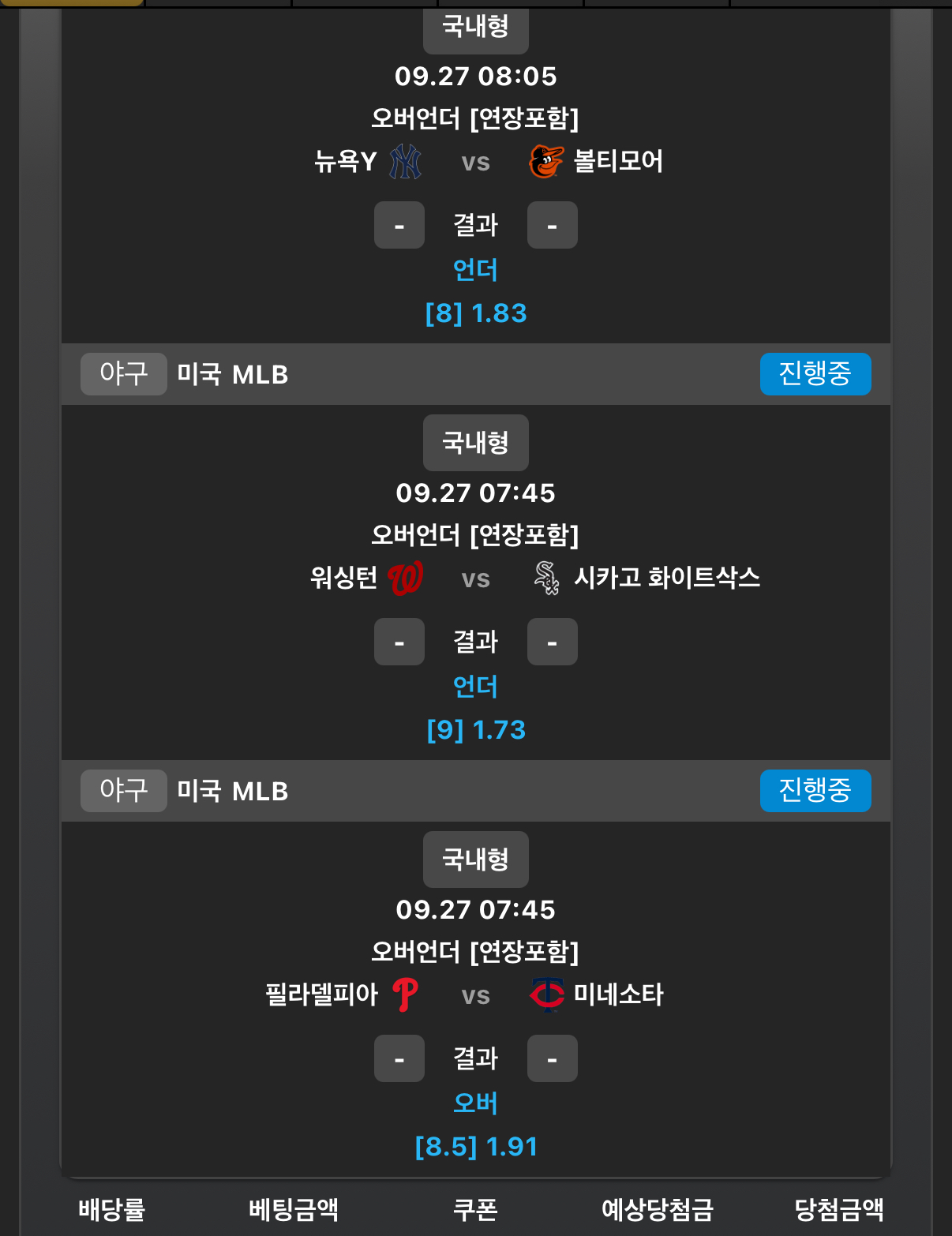Viewport: 952px width, 1236px height.
Task: Select the 국내형 chip for 필라델피아 game
Action: (x=475, y=860)
